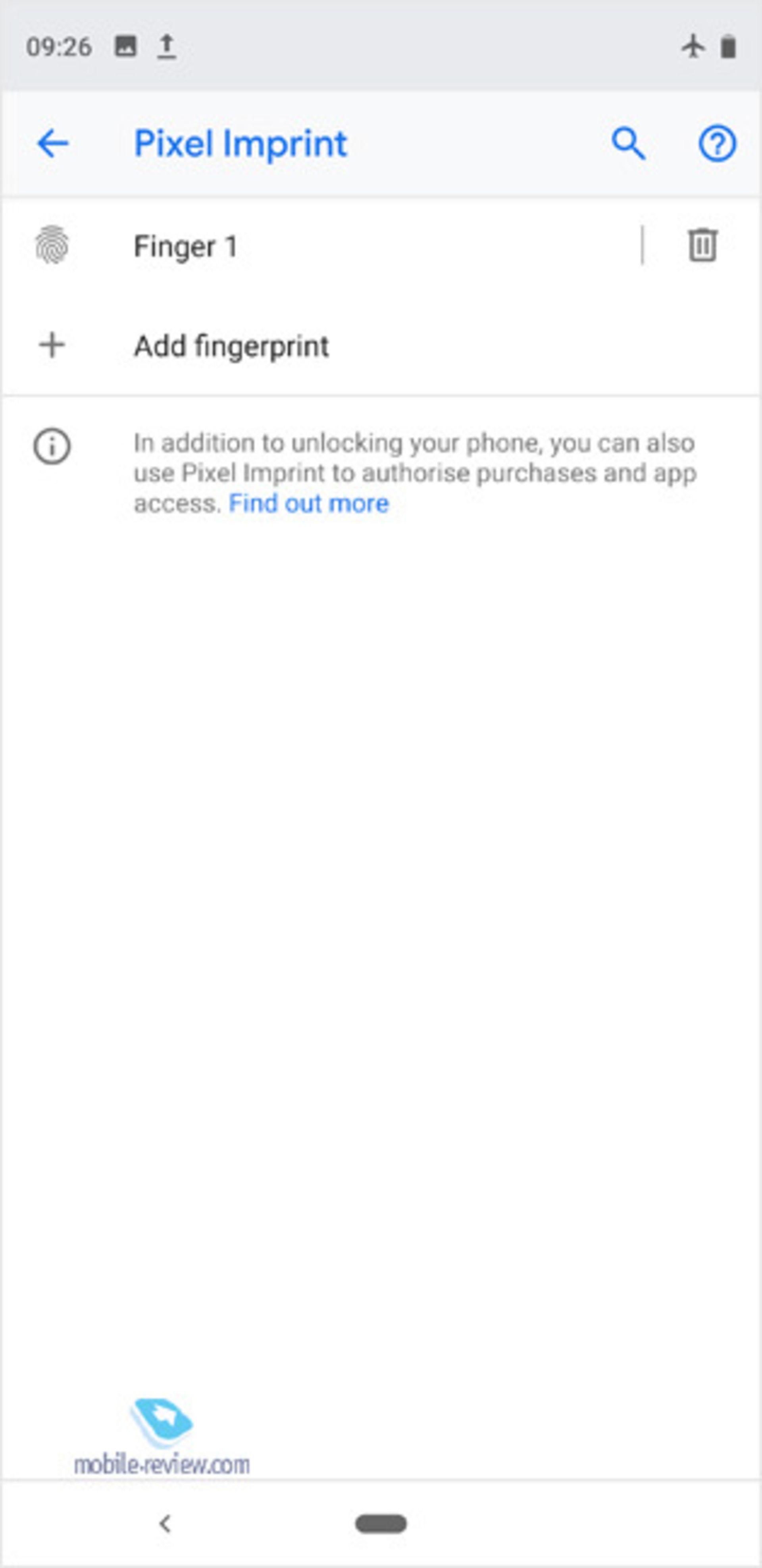Image resolution: width=762 pixels, height=1568 pixels.
Task: Tap the home pill button
Action: (x=381, y=1523)
